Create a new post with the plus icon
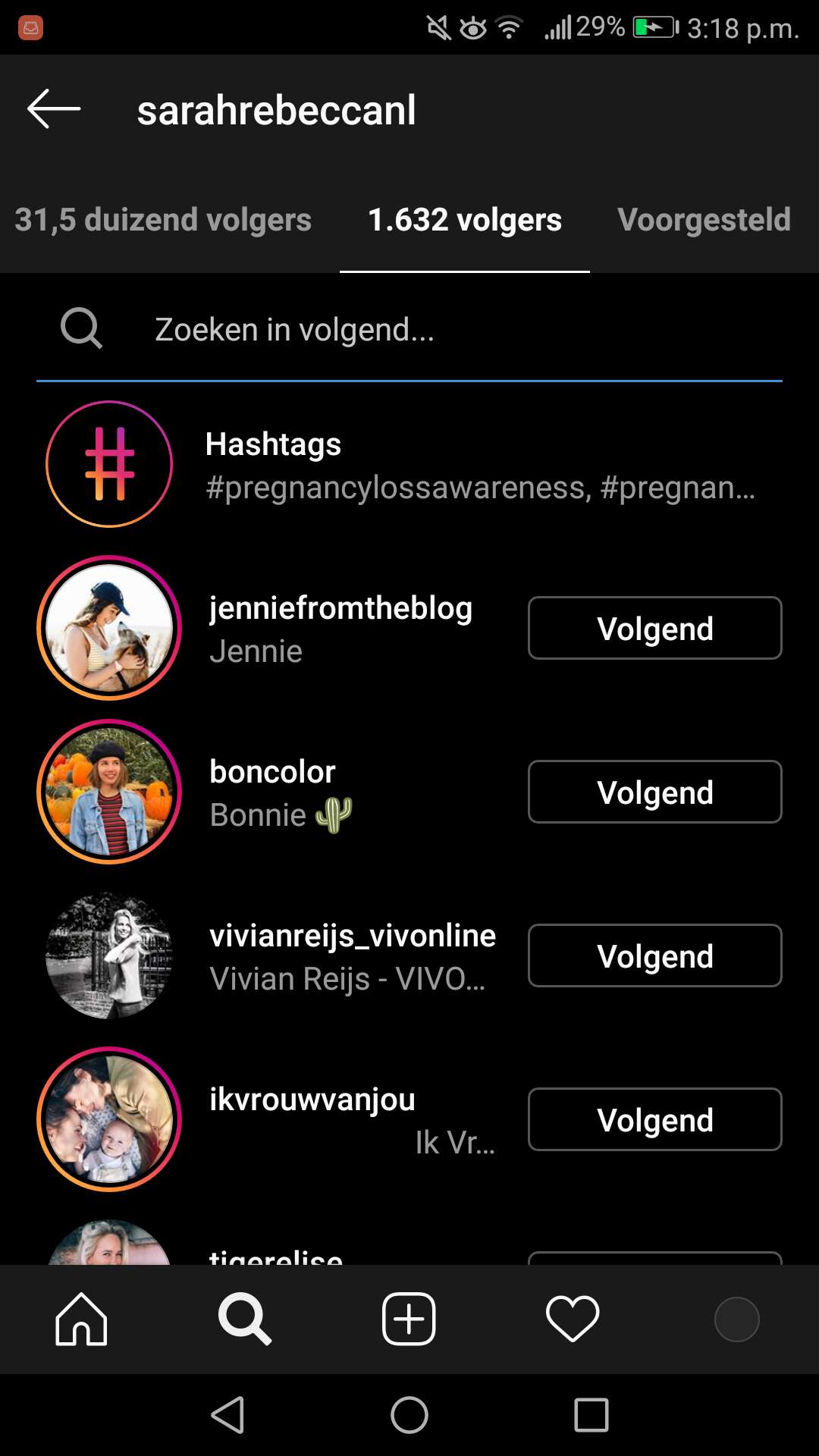 409,1319
